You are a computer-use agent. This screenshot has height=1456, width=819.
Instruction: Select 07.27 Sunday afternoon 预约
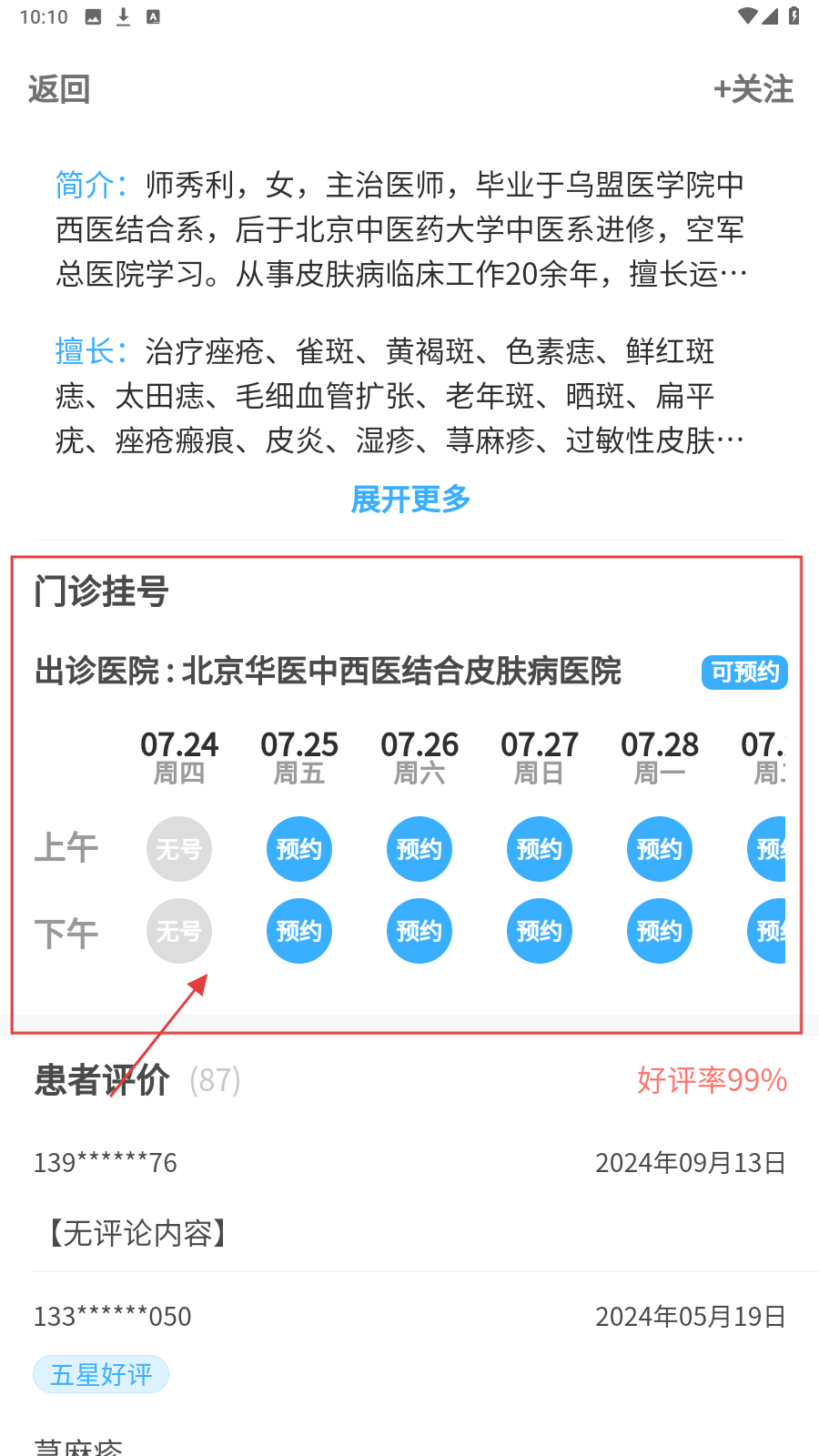pyautogui.click(x=540, y=931)
